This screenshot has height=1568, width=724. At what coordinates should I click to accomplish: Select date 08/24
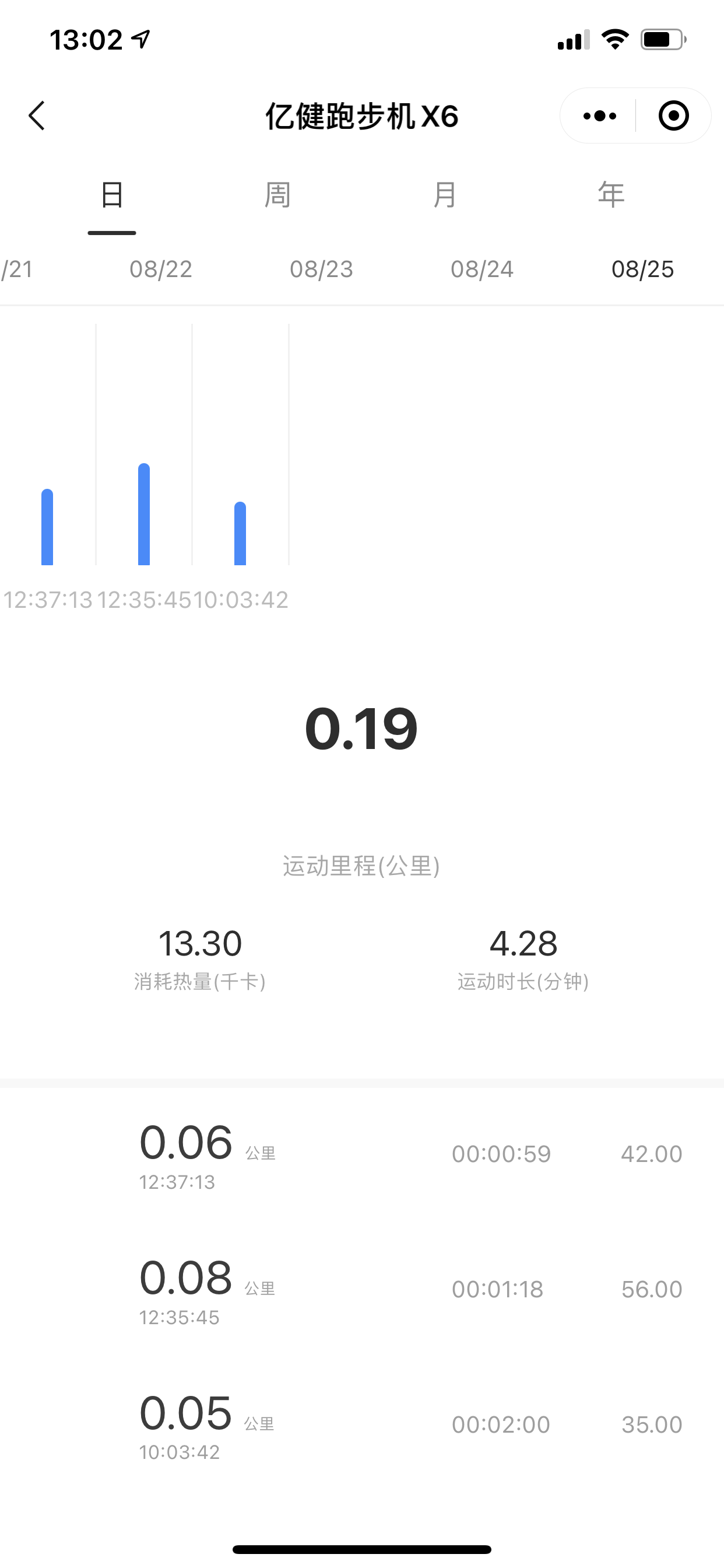[x=482, y=269]
